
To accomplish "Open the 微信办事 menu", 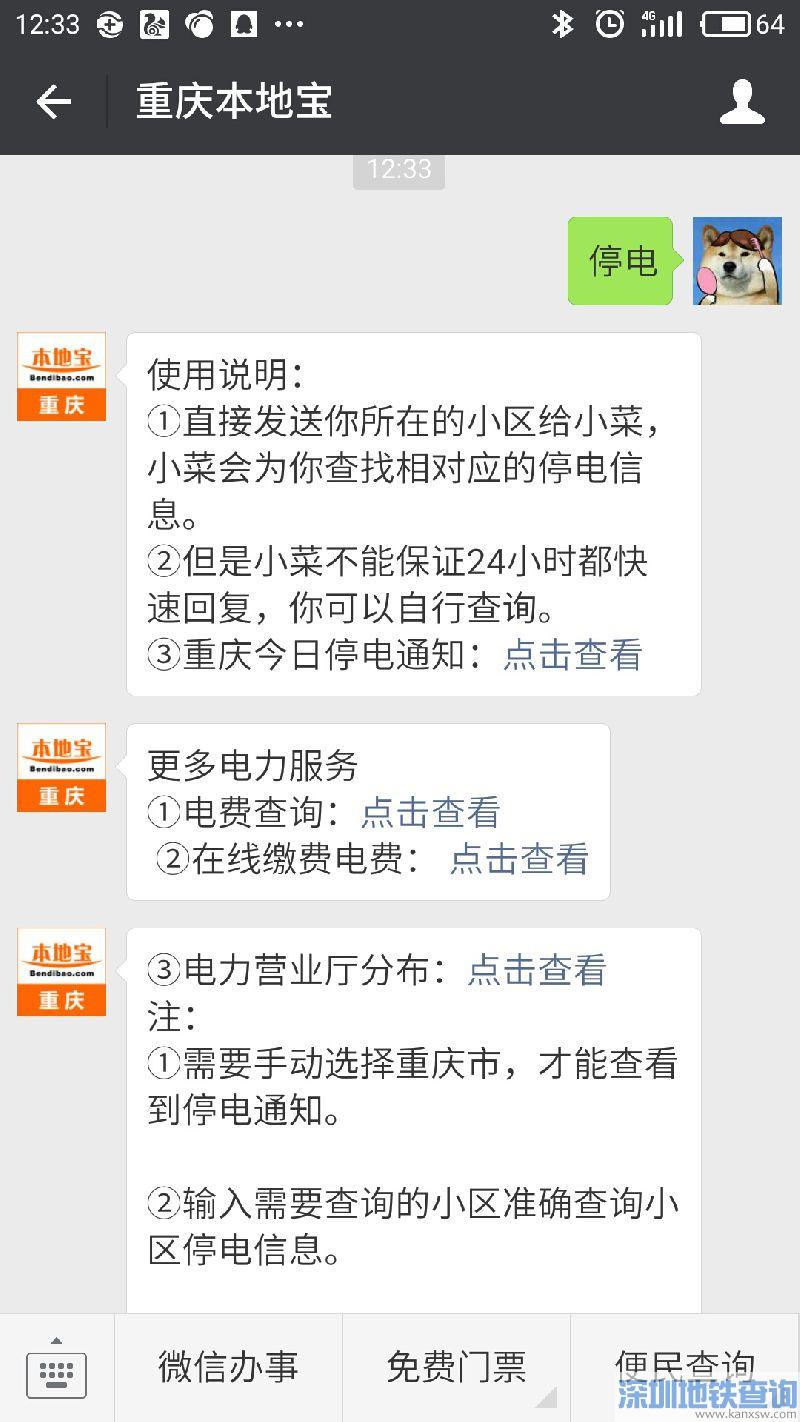I will [x=228, y=1367].
